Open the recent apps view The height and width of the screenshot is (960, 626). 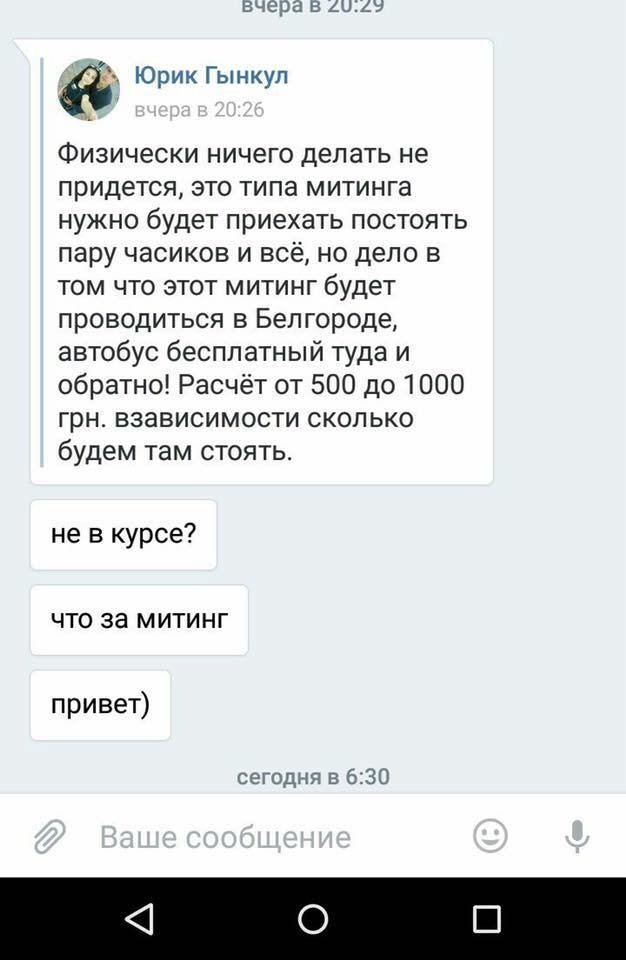[486, 918]
